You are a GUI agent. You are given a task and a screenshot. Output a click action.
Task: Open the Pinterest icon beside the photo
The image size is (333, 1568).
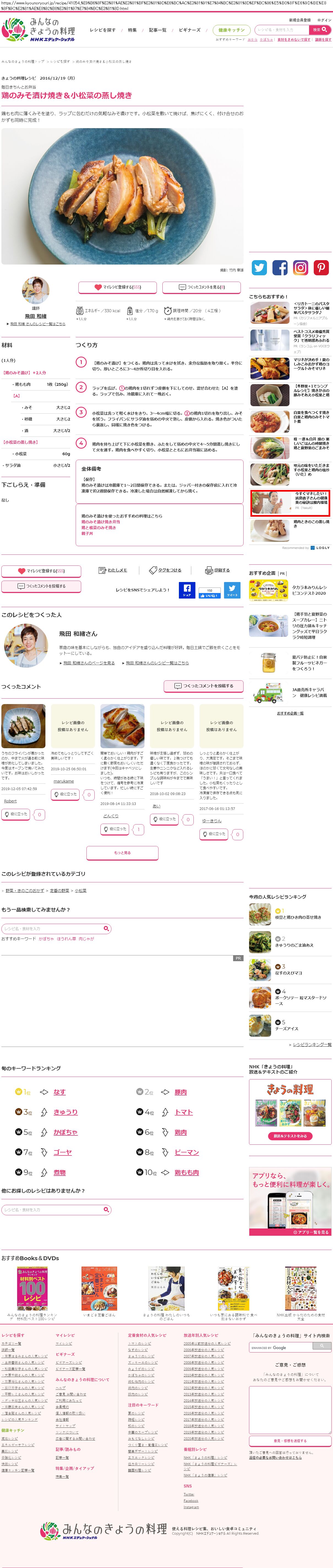[321, 267]
